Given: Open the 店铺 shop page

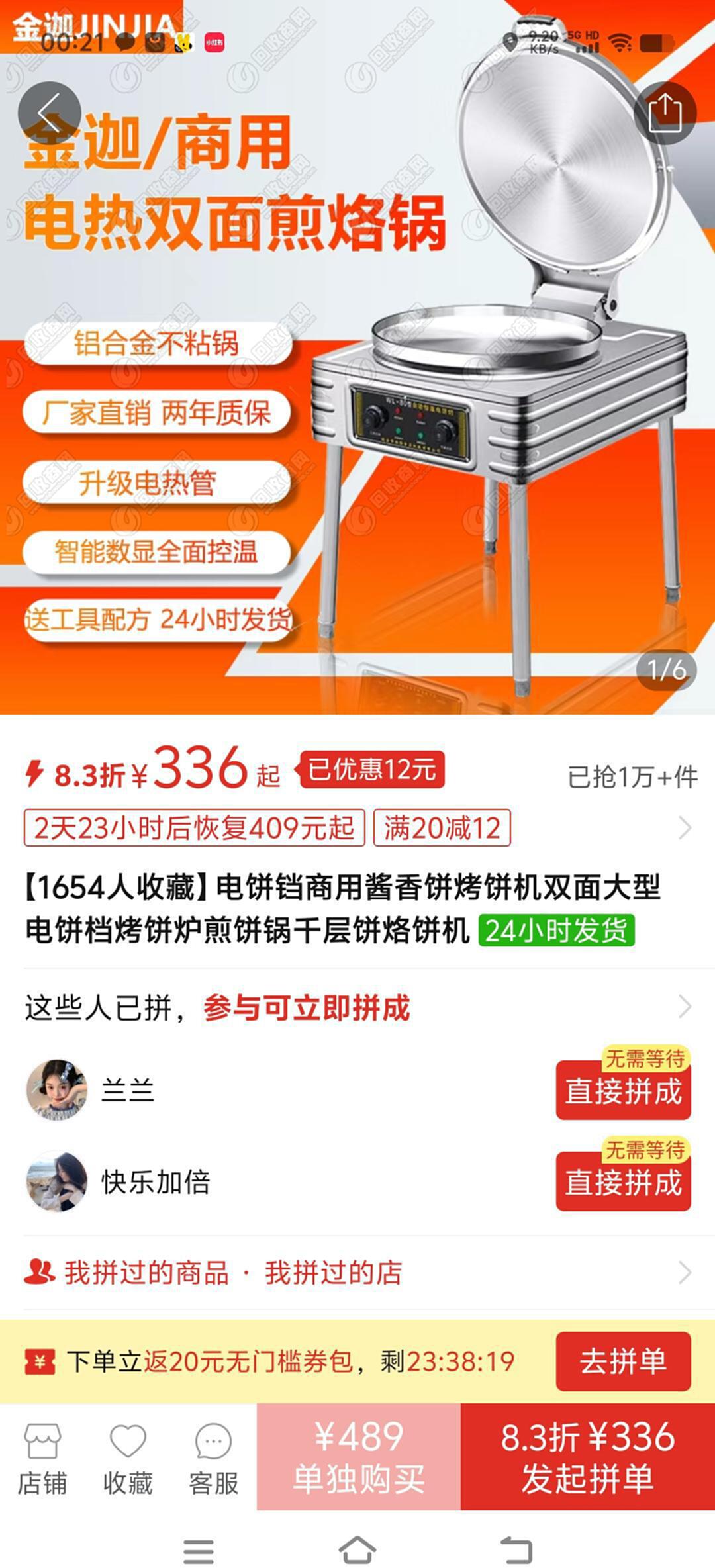Looking at the screenshot, I should click(42, 1459).
